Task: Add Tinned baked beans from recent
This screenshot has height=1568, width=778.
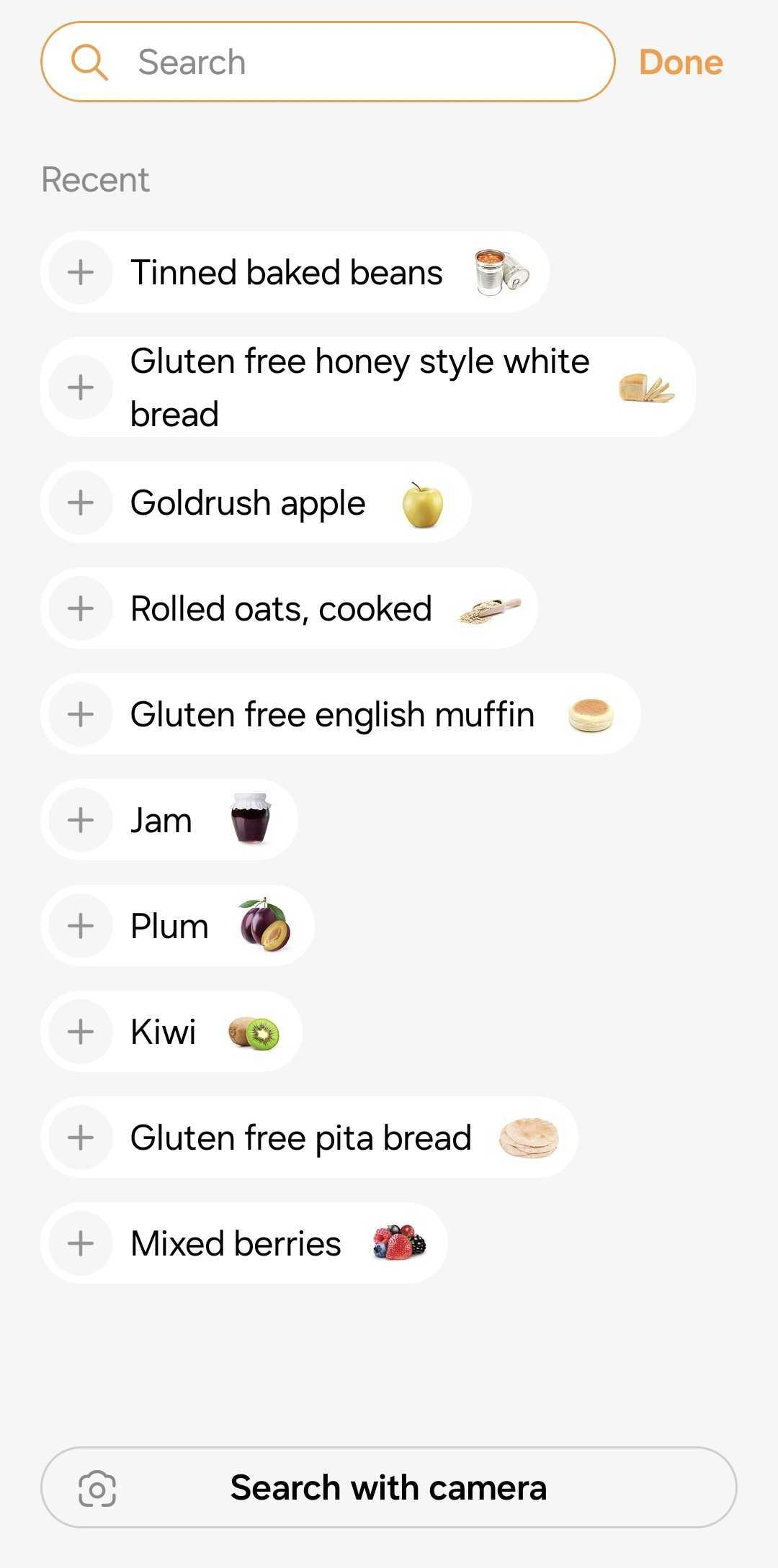Action: point(81,272)
